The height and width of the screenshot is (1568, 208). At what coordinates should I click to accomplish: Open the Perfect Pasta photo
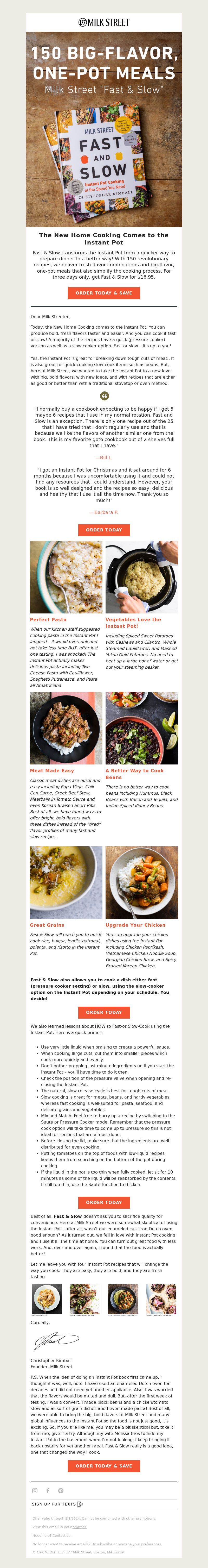66,577
